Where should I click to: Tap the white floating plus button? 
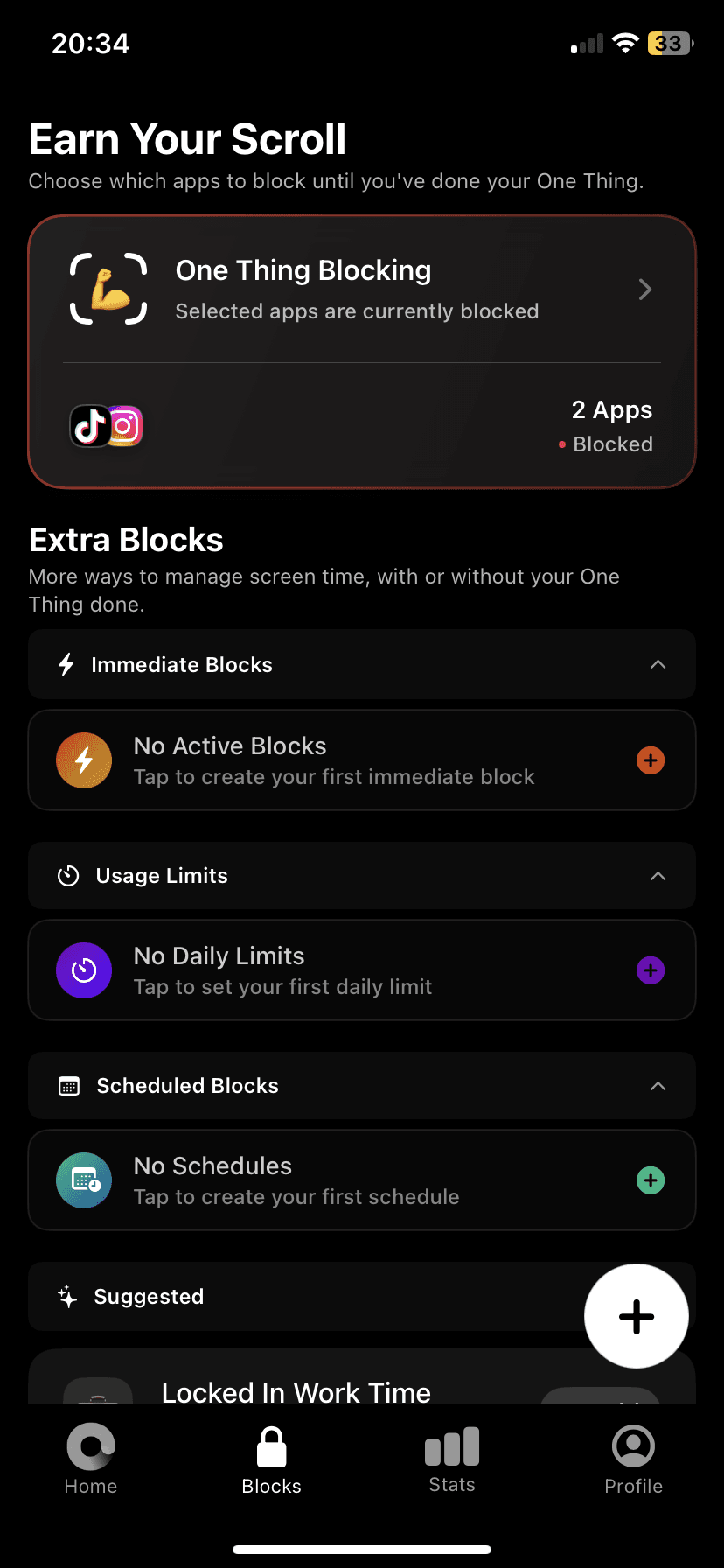click(x=636, y=1316)
